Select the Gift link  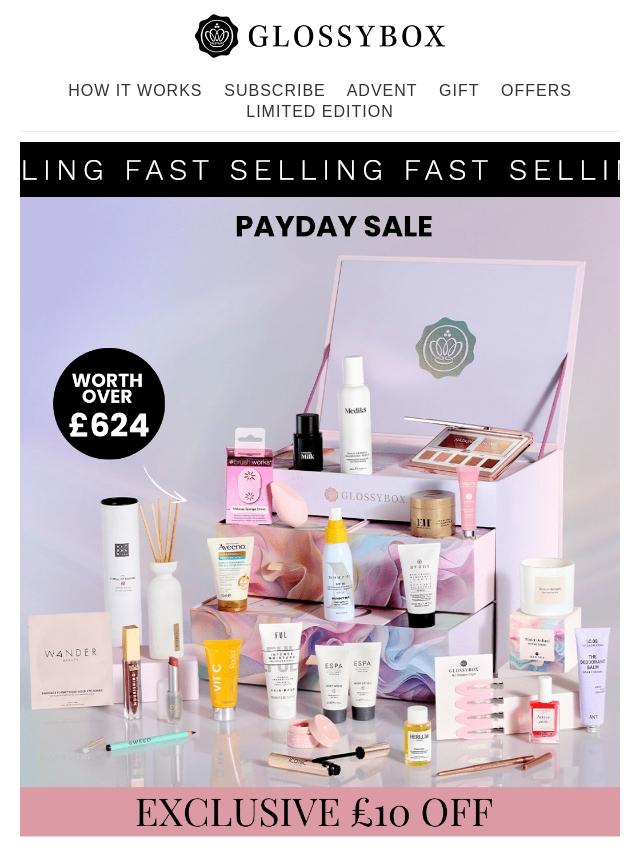pyautogui.click(x=459, y=90)
